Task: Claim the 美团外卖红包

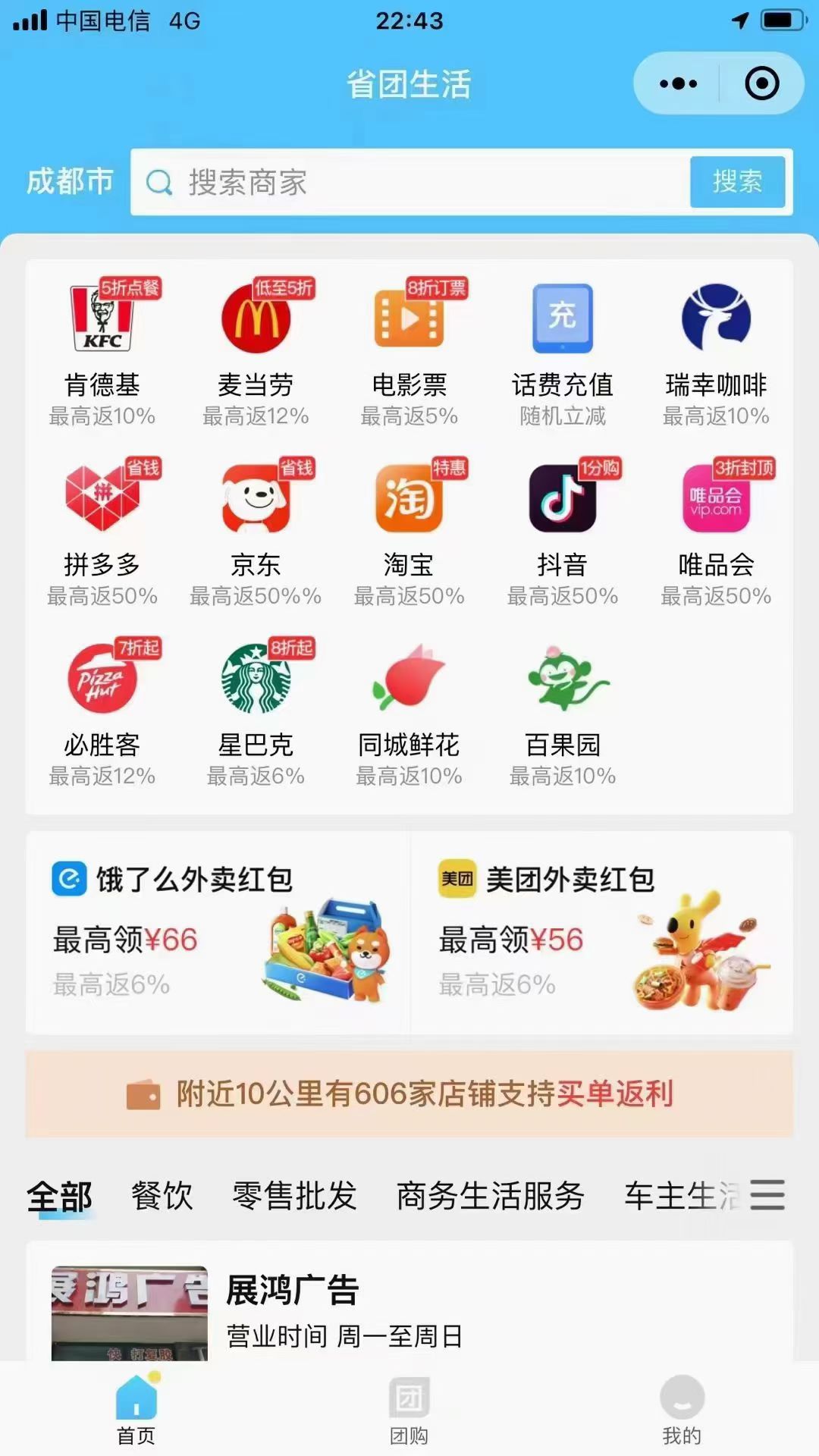Action: [602, 933]
